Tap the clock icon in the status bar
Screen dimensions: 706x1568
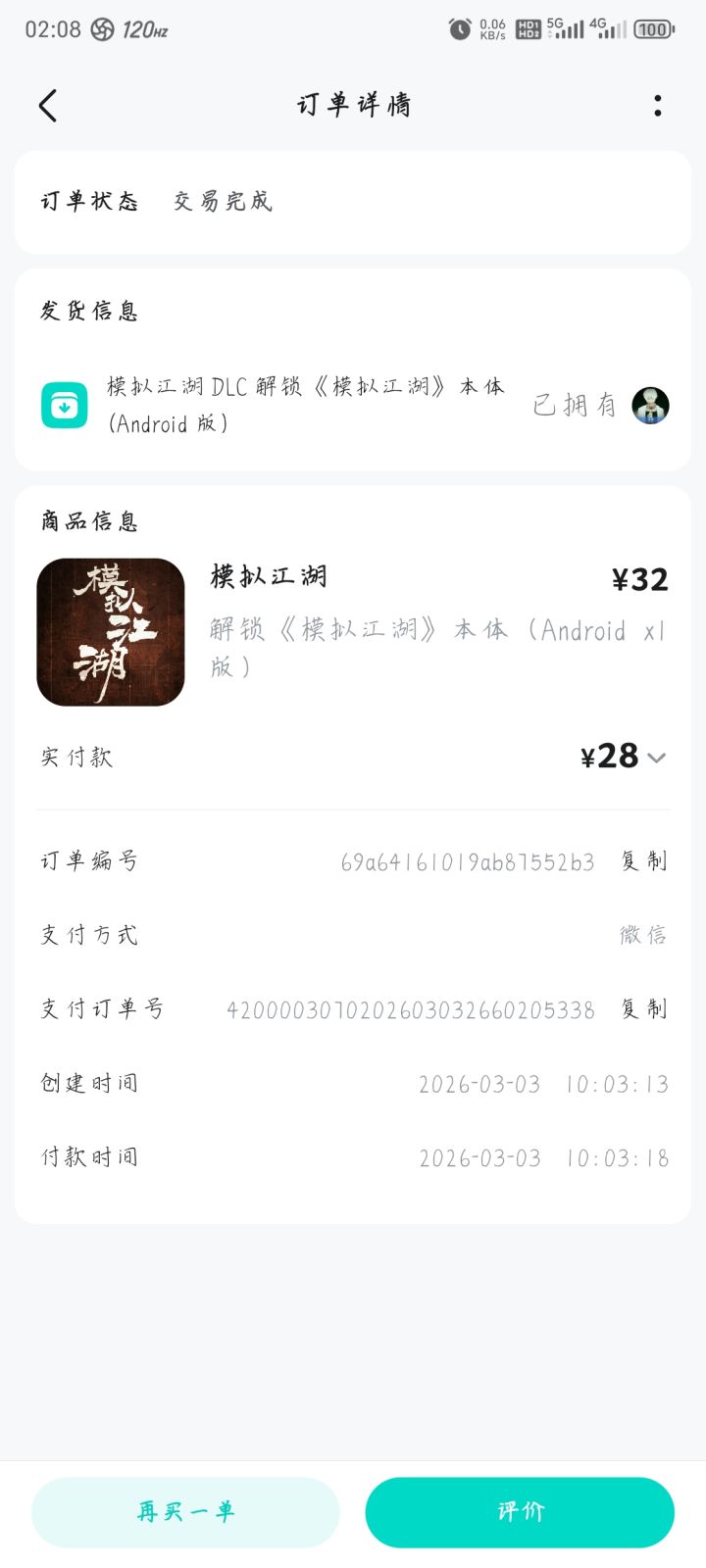tap(459, 28)
